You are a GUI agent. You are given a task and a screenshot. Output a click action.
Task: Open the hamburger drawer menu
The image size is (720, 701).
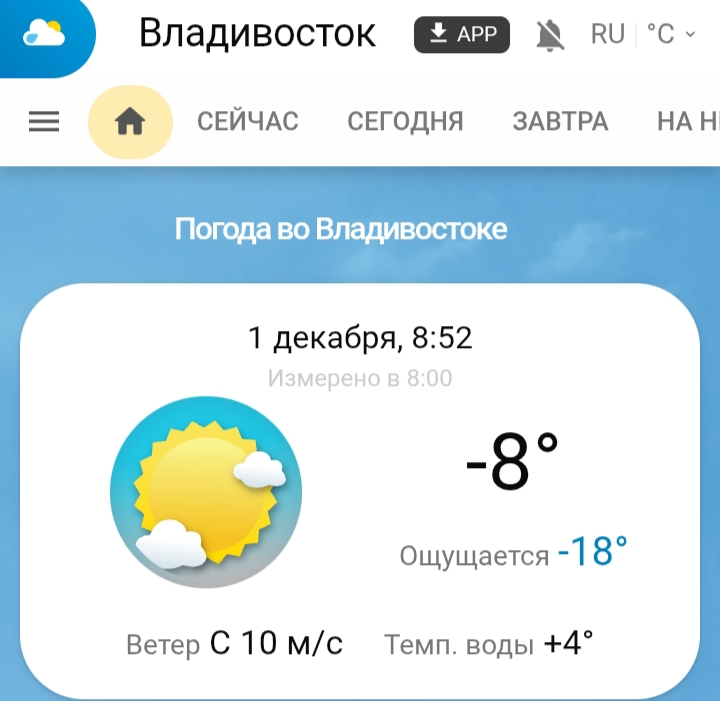[x=44, y=122]
